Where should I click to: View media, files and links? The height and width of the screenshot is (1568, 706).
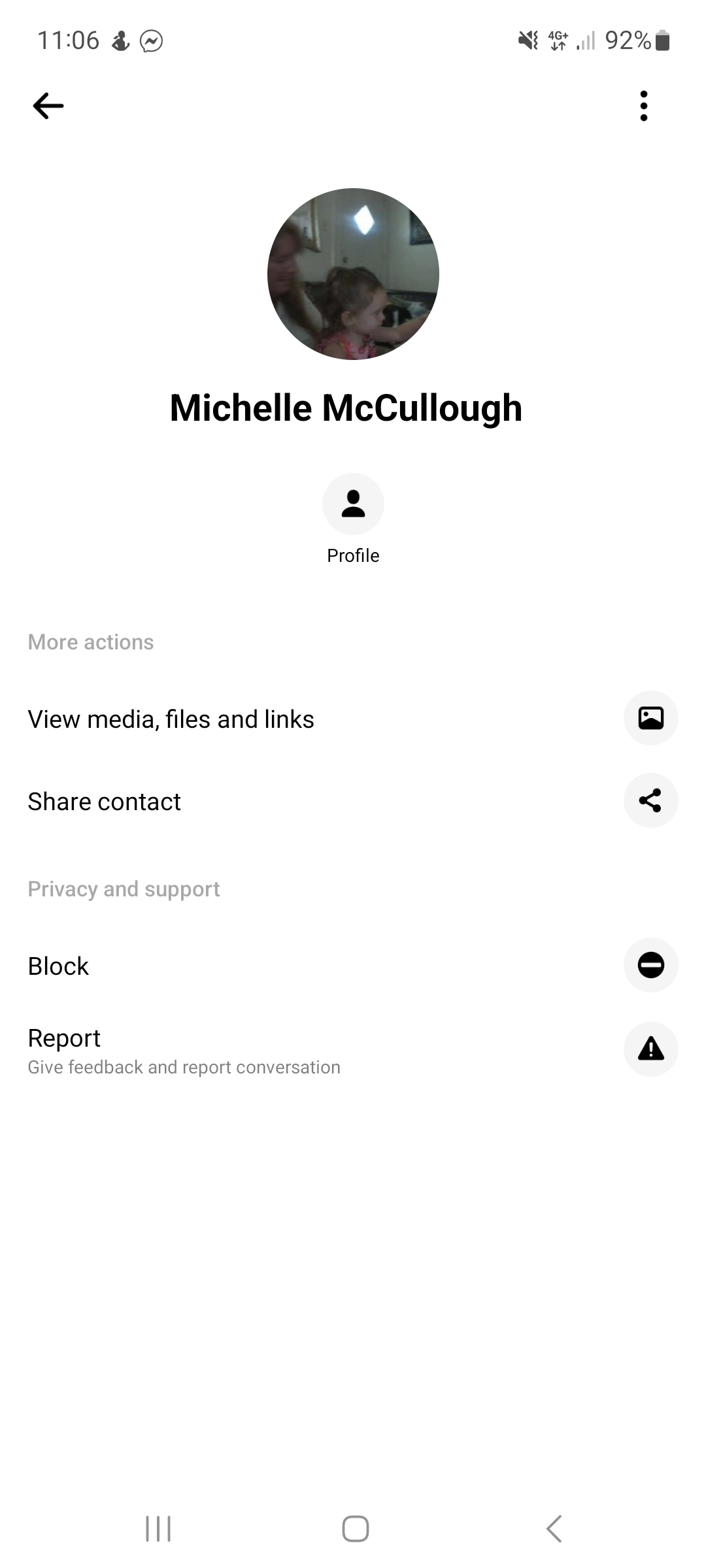tap(353, 719)
